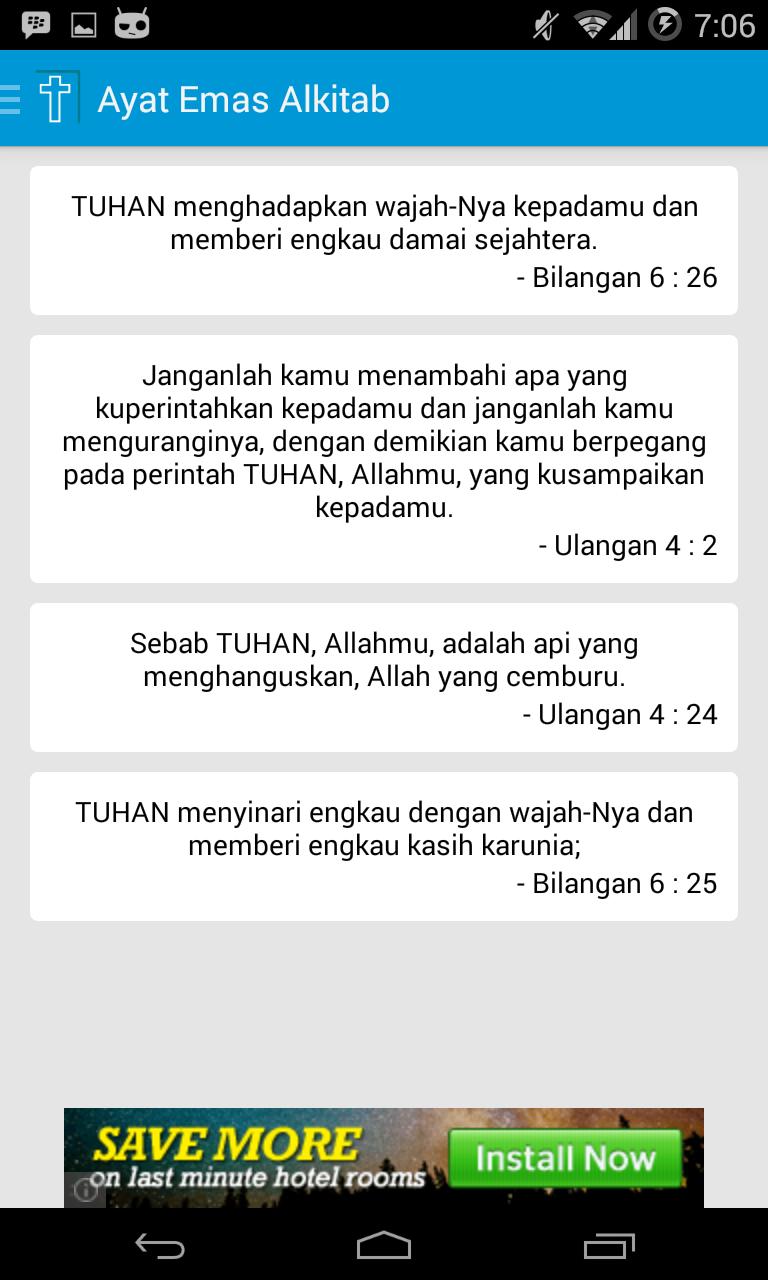Image resolution: width=768 pixels, height=1280 pixels.
Task: Tap Install Now on the hotel ad
Action: coord(565,1158)
